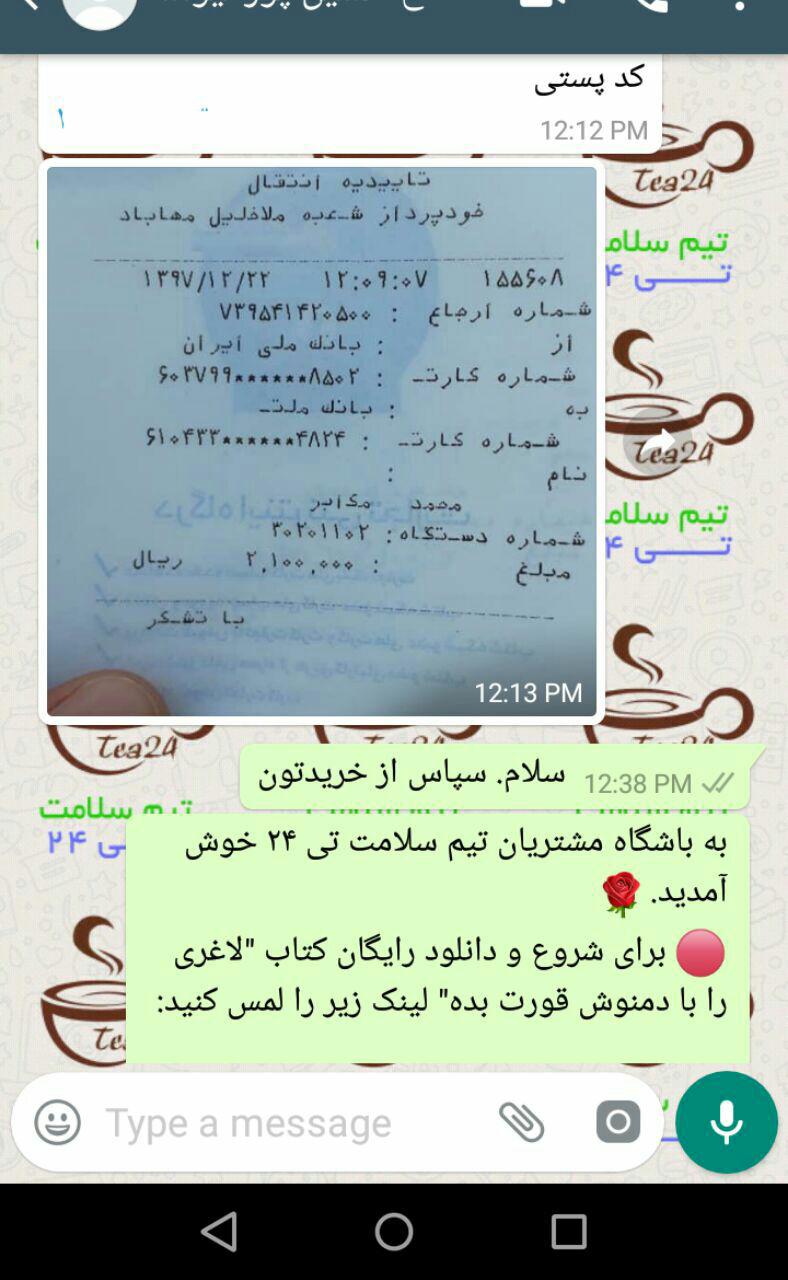Image resolution: width=788 pixels, height=1280 pixels.
Task: Open the camera from the message bar
Action: click(x=618, y=1122)
